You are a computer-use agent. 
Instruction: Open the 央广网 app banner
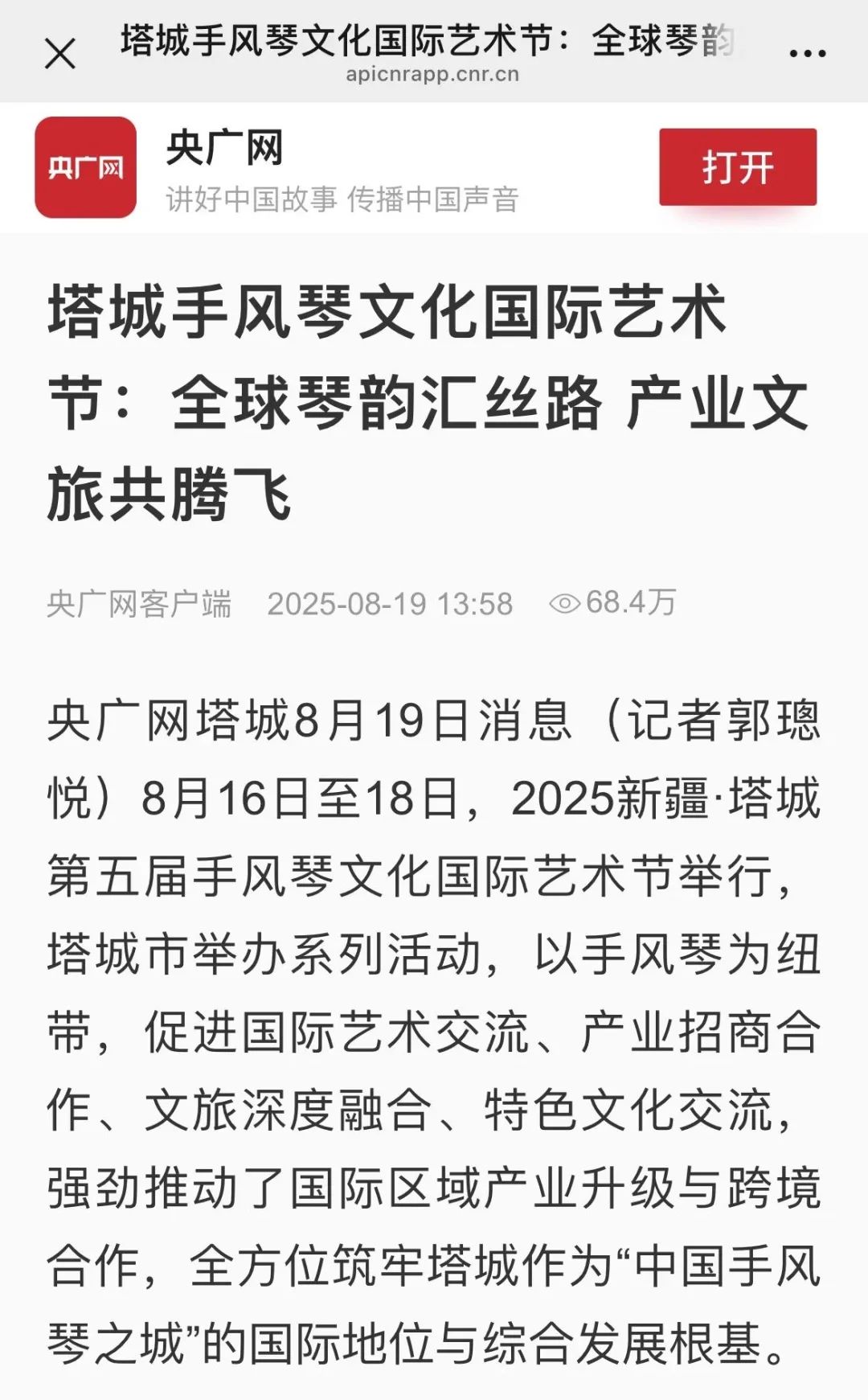434,167
